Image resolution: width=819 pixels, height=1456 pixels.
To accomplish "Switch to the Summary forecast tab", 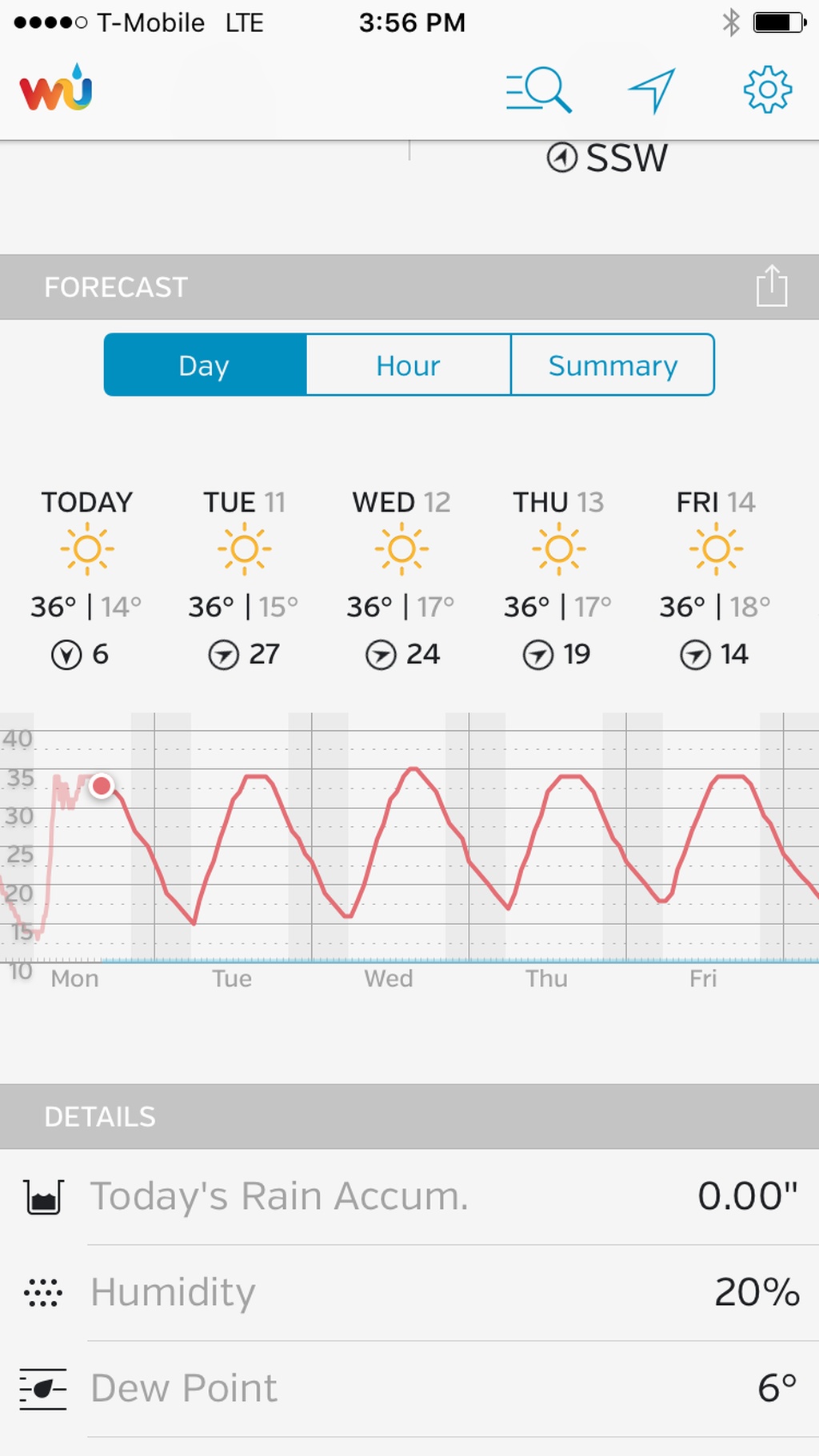I will coord(613,365).
